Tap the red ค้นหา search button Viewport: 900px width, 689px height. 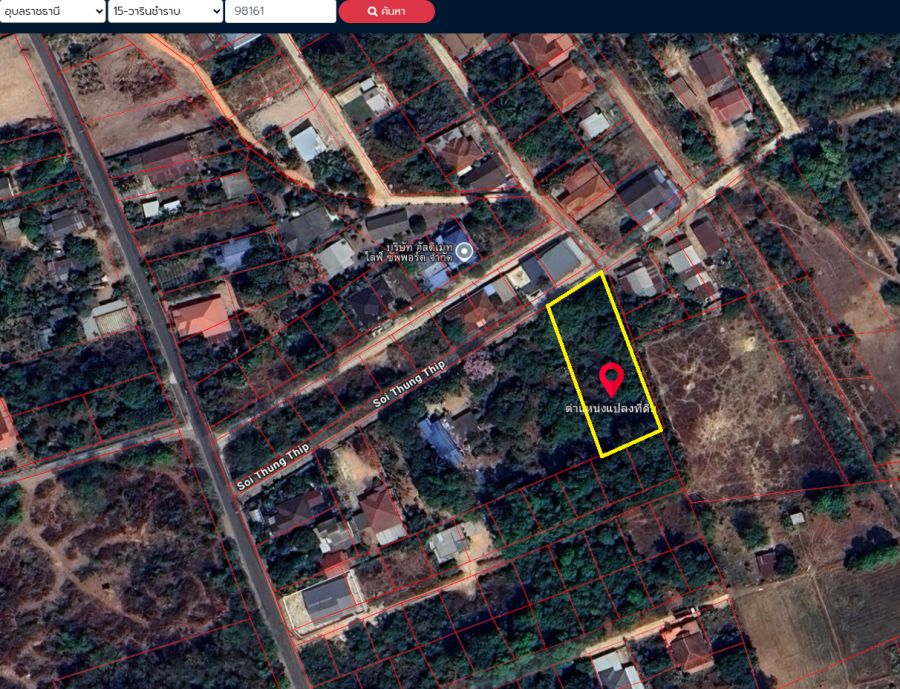pos(386,11)
